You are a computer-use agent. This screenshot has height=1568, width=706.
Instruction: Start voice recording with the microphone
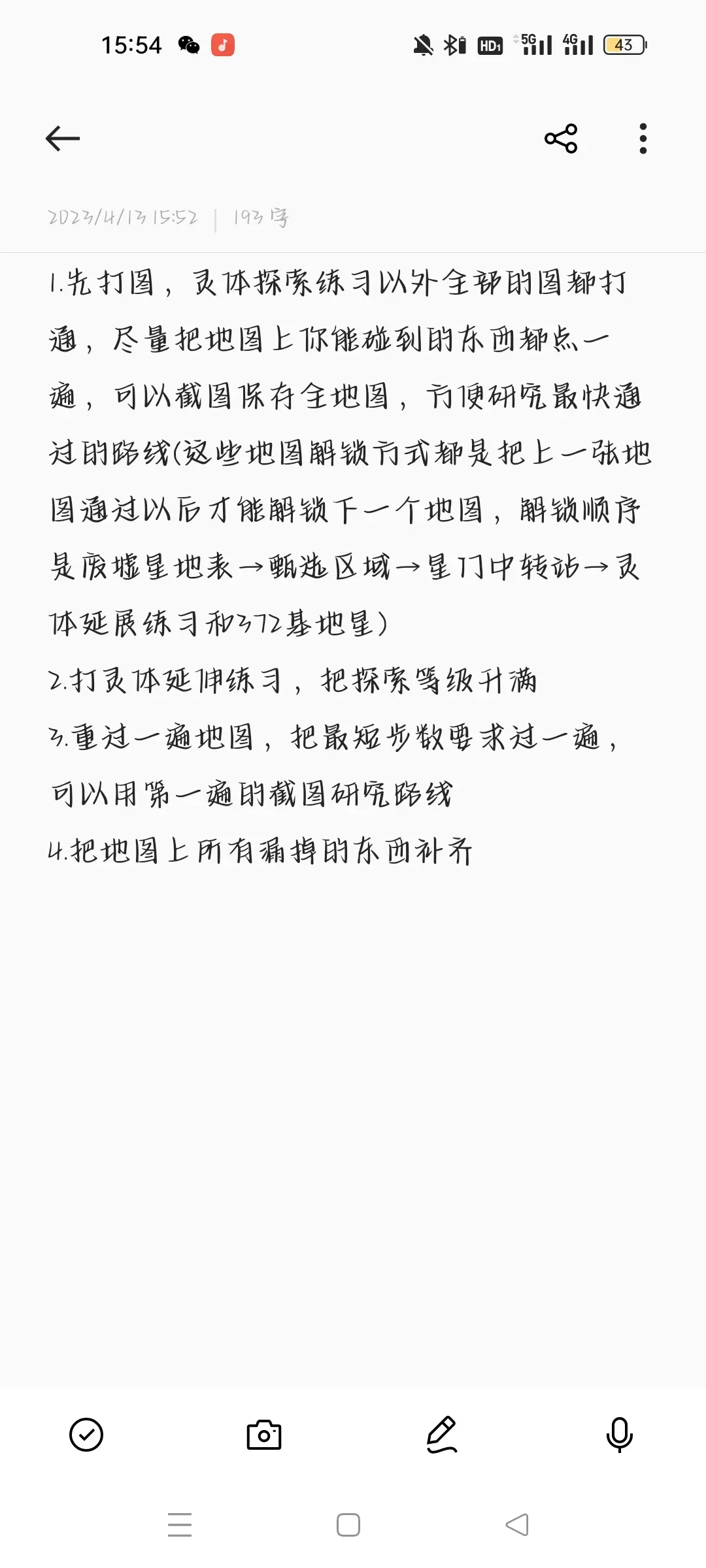[x=620, y=1435]
